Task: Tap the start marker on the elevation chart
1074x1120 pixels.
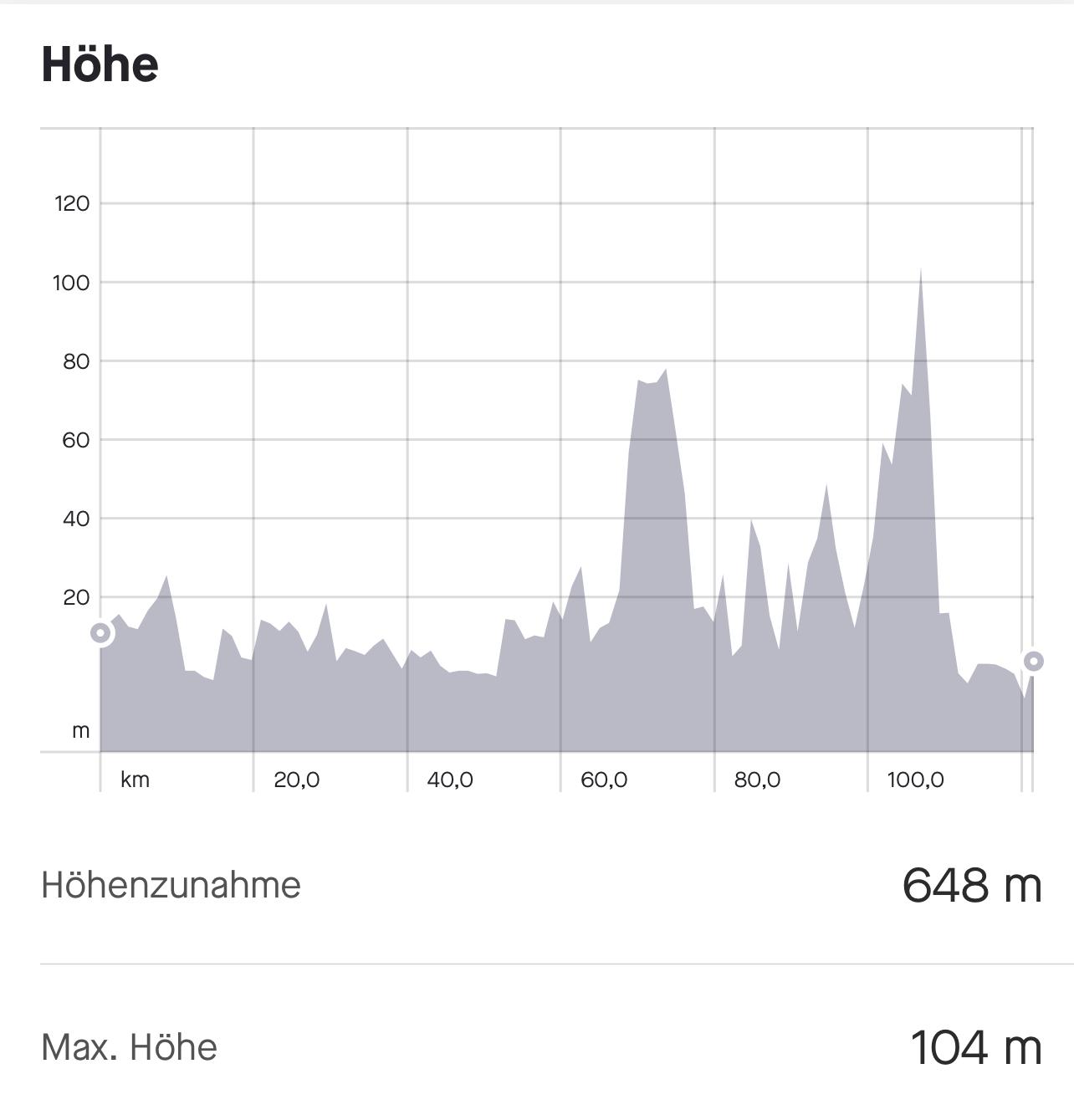Action: click(100, 633)
